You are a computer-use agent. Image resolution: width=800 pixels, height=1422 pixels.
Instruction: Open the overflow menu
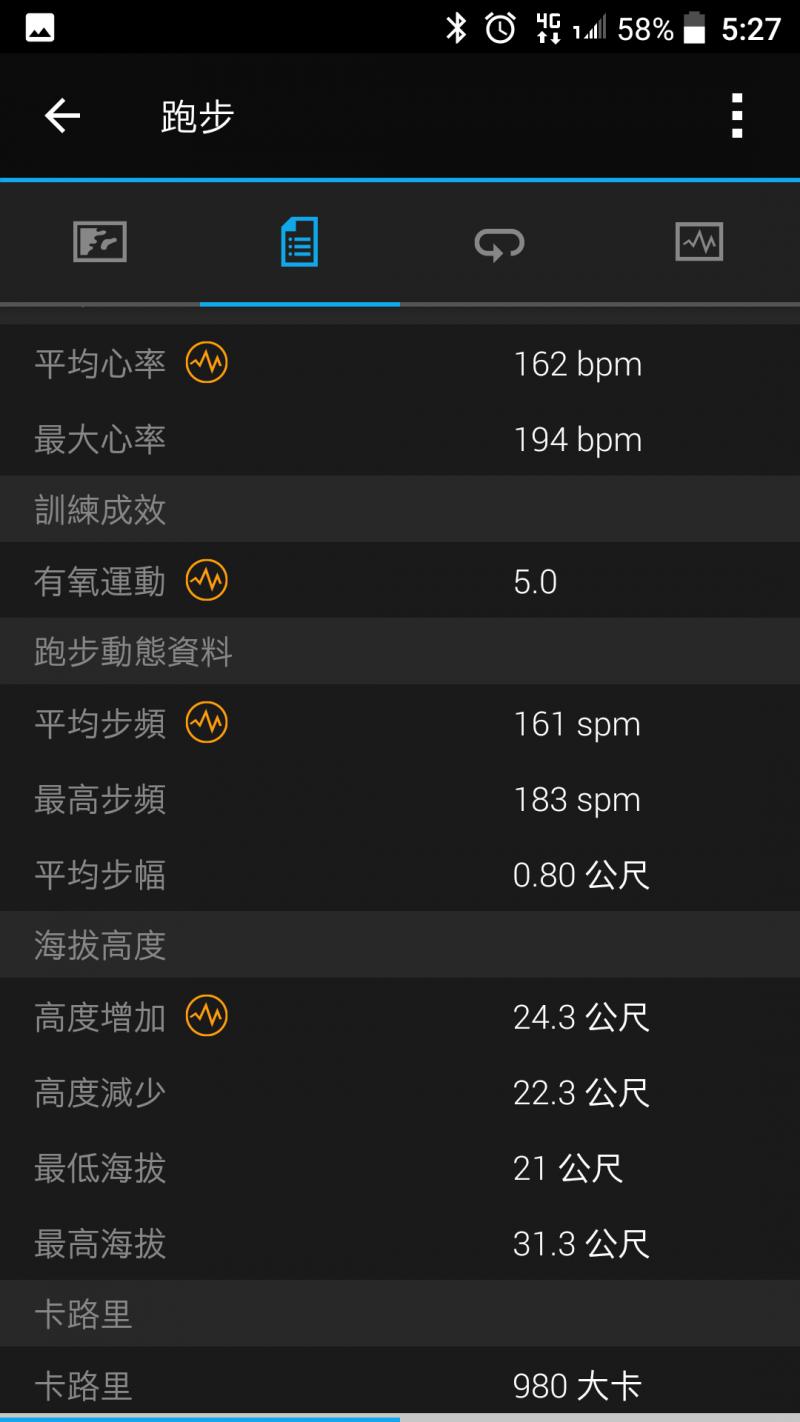737,116
